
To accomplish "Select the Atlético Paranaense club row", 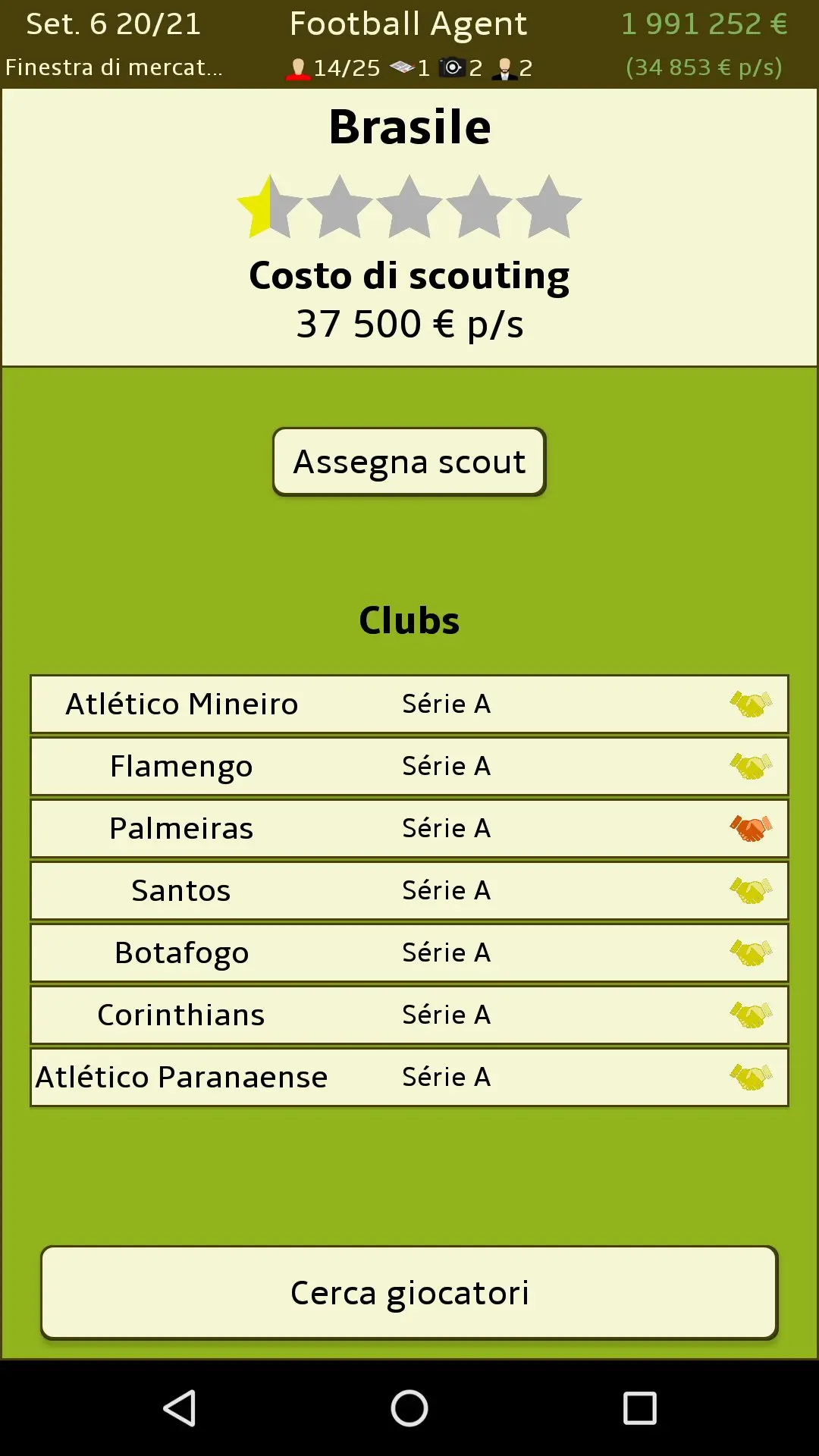I will click(409, 1078).
